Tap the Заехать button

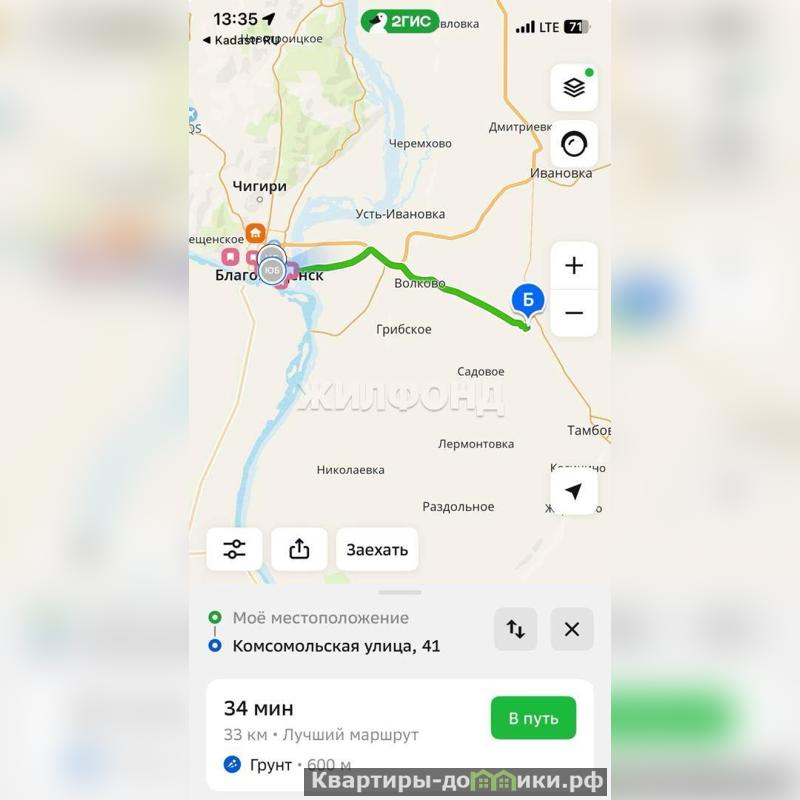(x=377, y=549)
